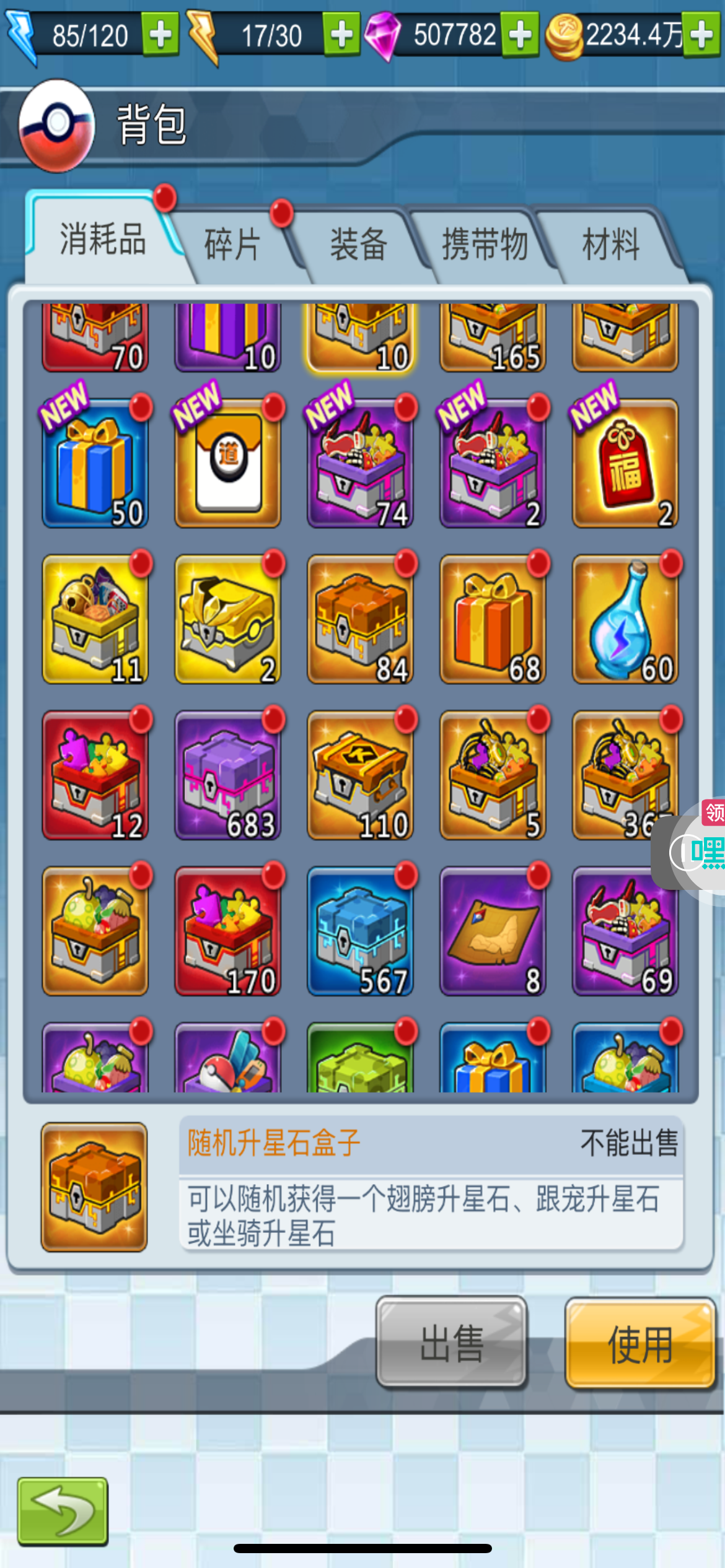The height and width of the screenshot is (1568, 725).
Task: Select the red 福 lucky bag item
Action: click(x=625, y=463)
